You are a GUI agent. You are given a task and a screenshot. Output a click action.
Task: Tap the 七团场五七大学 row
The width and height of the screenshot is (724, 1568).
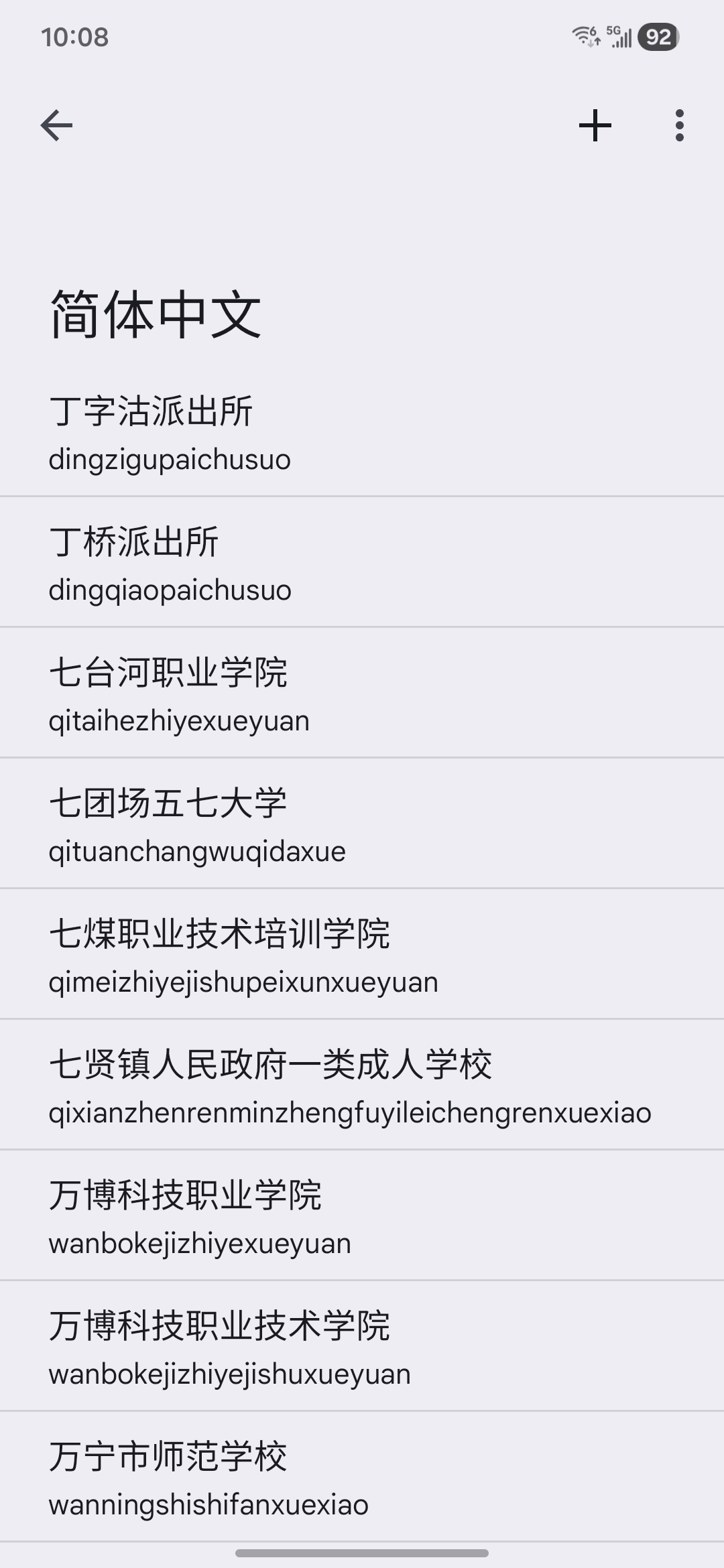[x=362, y=825]
